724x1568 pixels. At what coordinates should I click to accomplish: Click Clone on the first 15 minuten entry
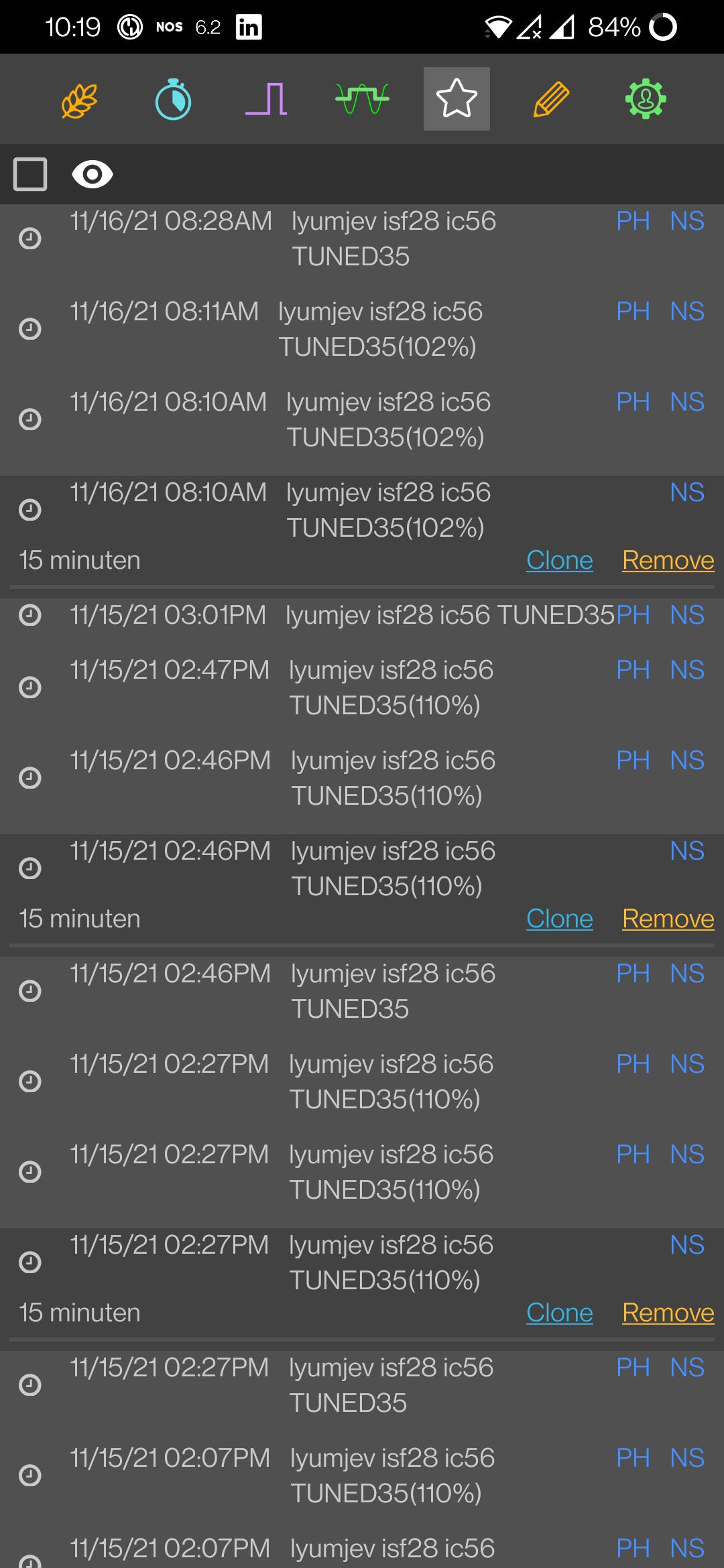(559, 560)
